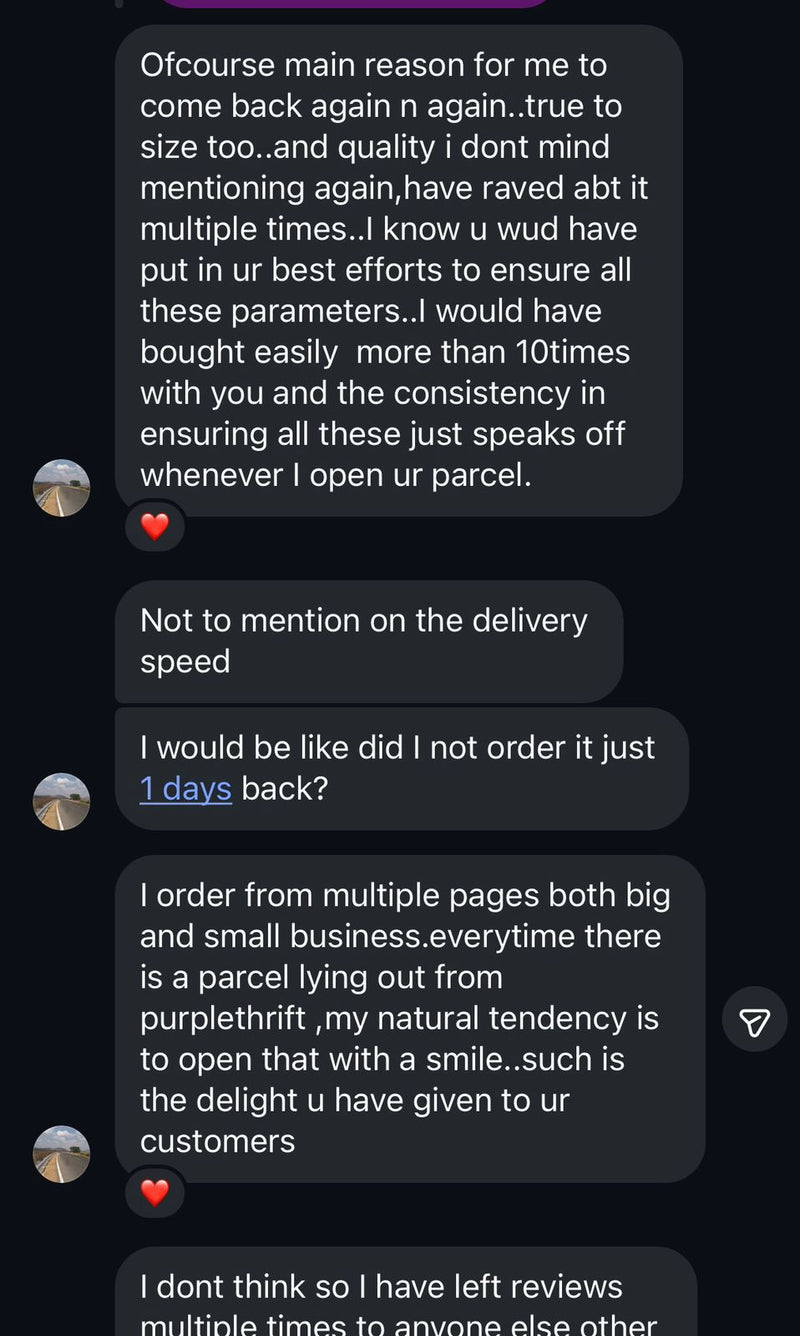The image size is (800, 1336).
Task: Open the avatar beside the "ur customers" message
Action: pyautogui.click(x=62, y=1154)
